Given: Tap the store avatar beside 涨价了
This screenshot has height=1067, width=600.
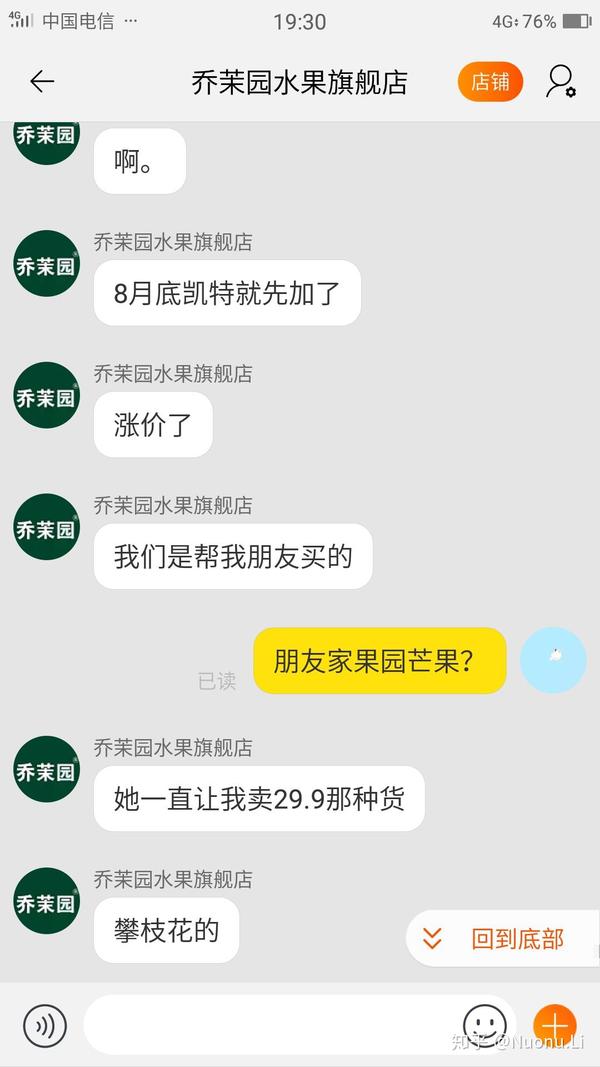Looking at the screenshot, I should pos(46,395).
